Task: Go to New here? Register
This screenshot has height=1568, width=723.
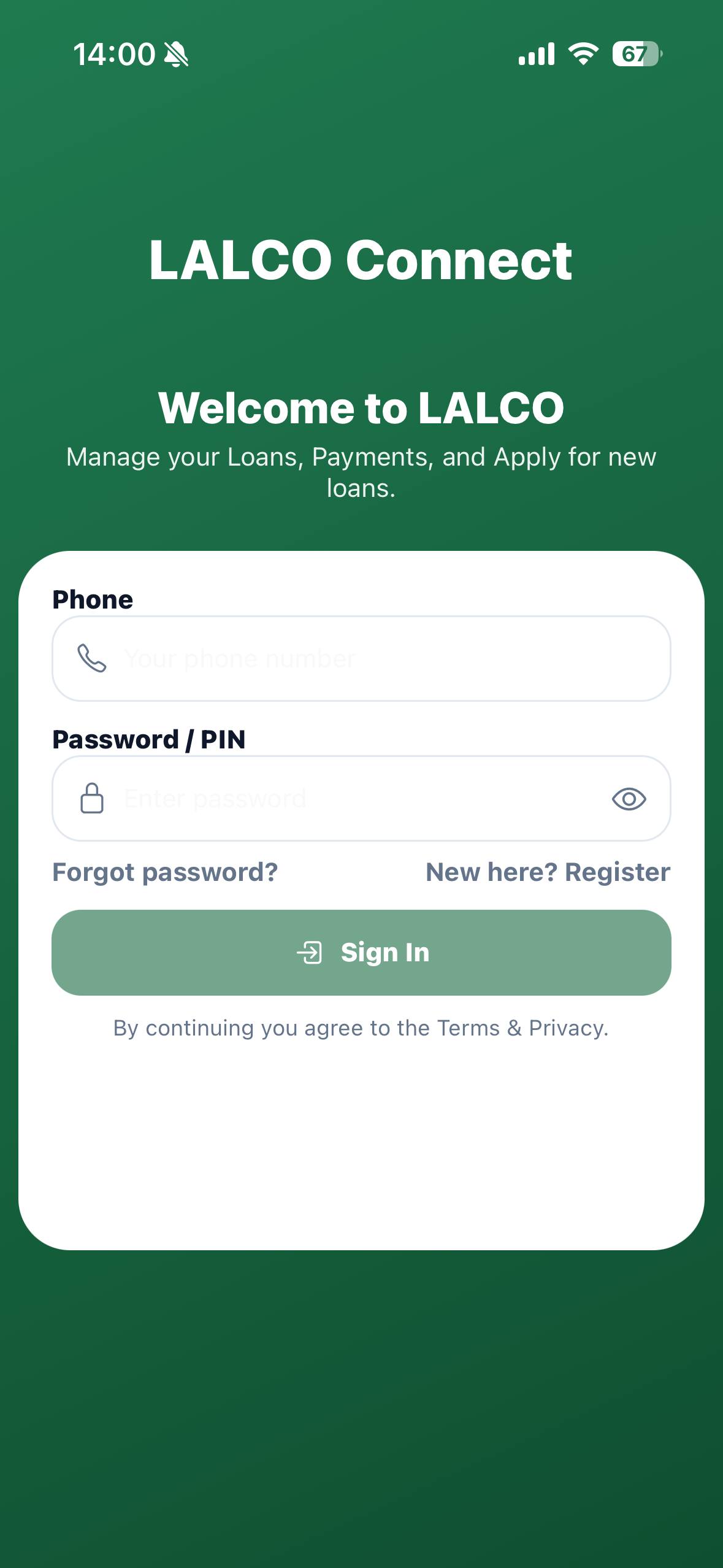Action: [548, 872]
